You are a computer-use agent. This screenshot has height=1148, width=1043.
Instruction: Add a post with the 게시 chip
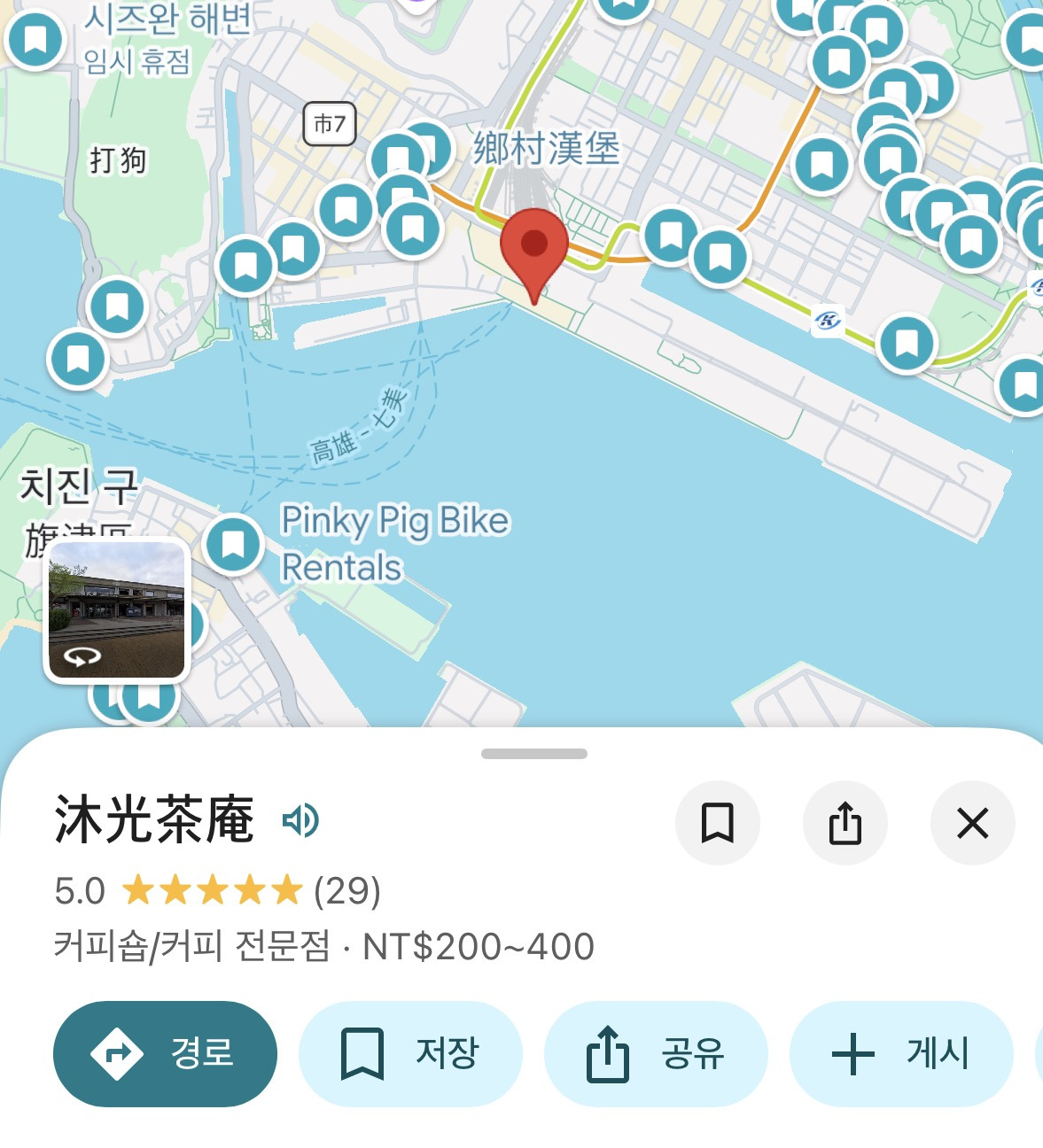tap(900, 1053)
